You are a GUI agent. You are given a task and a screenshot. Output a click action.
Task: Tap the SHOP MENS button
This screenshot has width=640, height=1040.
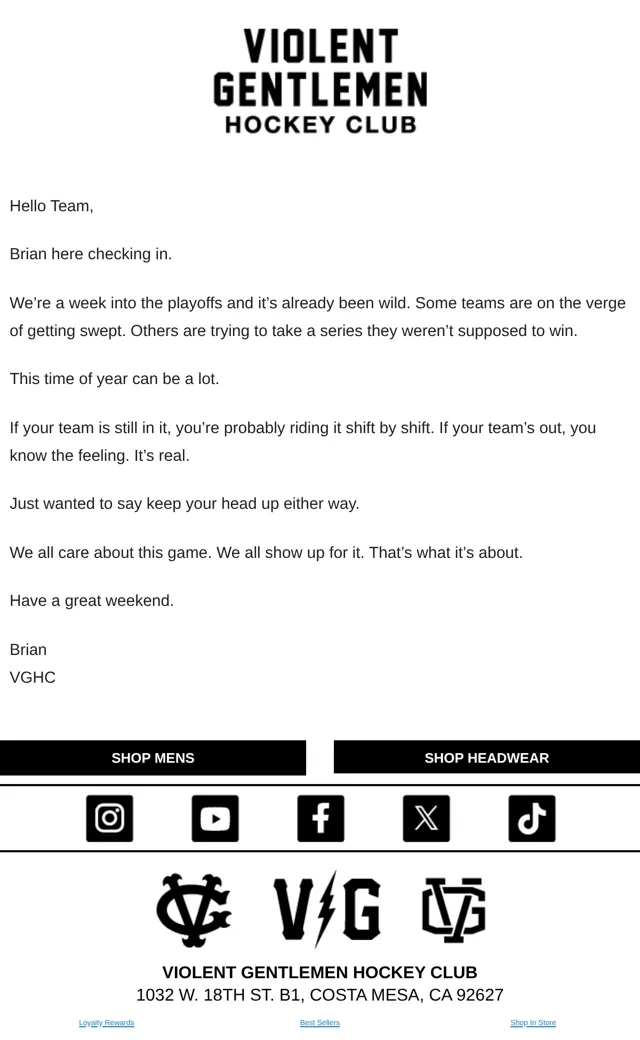(153, 757)
